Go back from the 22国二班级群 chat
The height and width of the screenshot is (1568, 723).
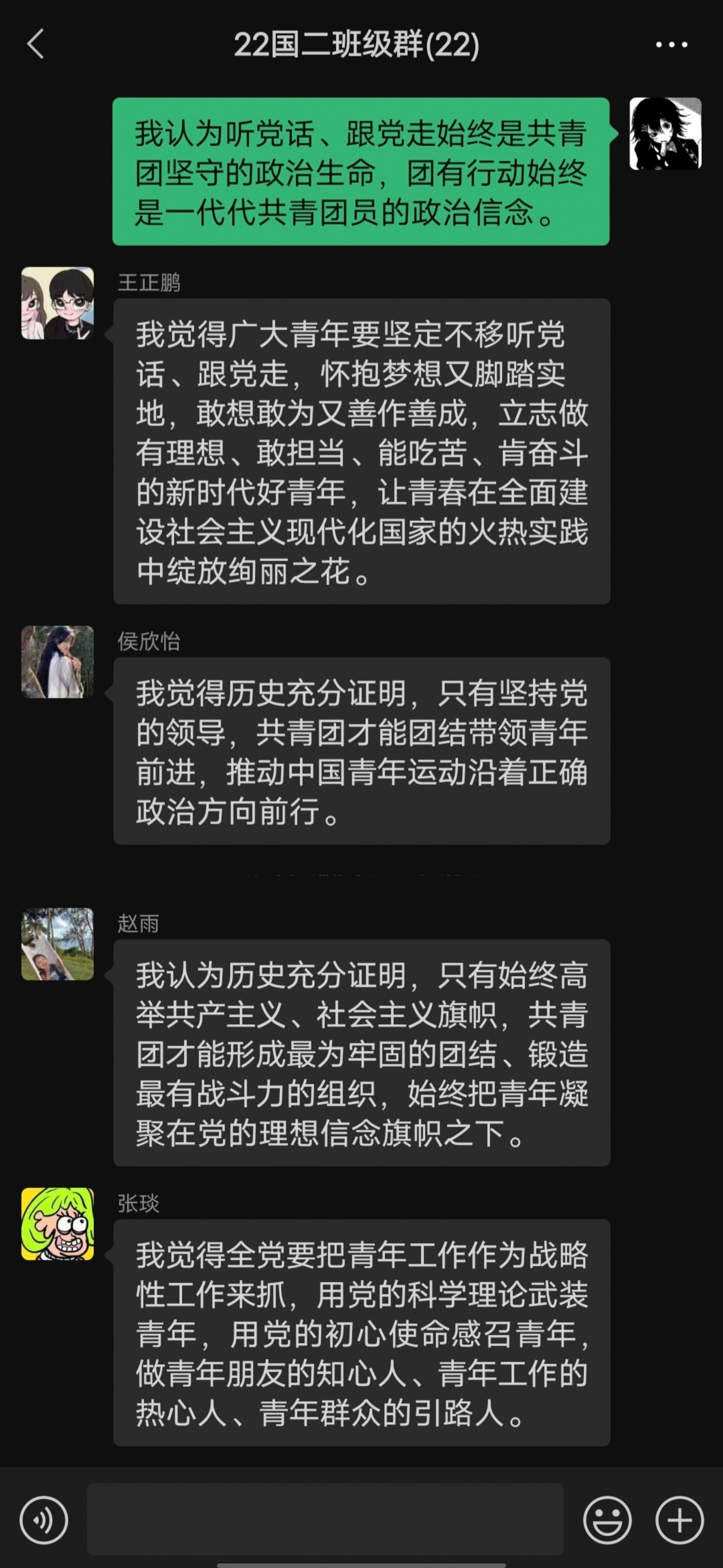pyautogui.click(x=36, y=44)
